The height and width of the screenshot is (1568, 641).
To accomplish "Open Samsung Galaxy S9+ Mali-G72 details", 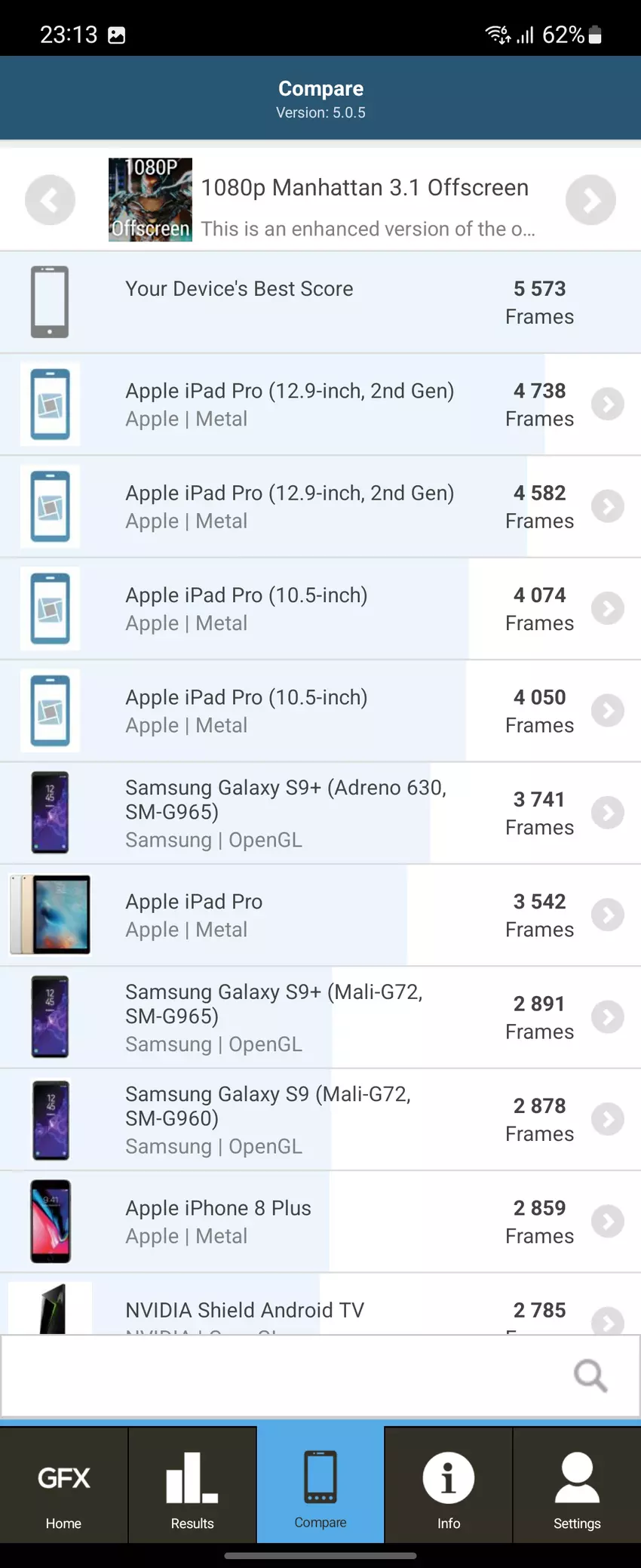I will pos(320,1017).
